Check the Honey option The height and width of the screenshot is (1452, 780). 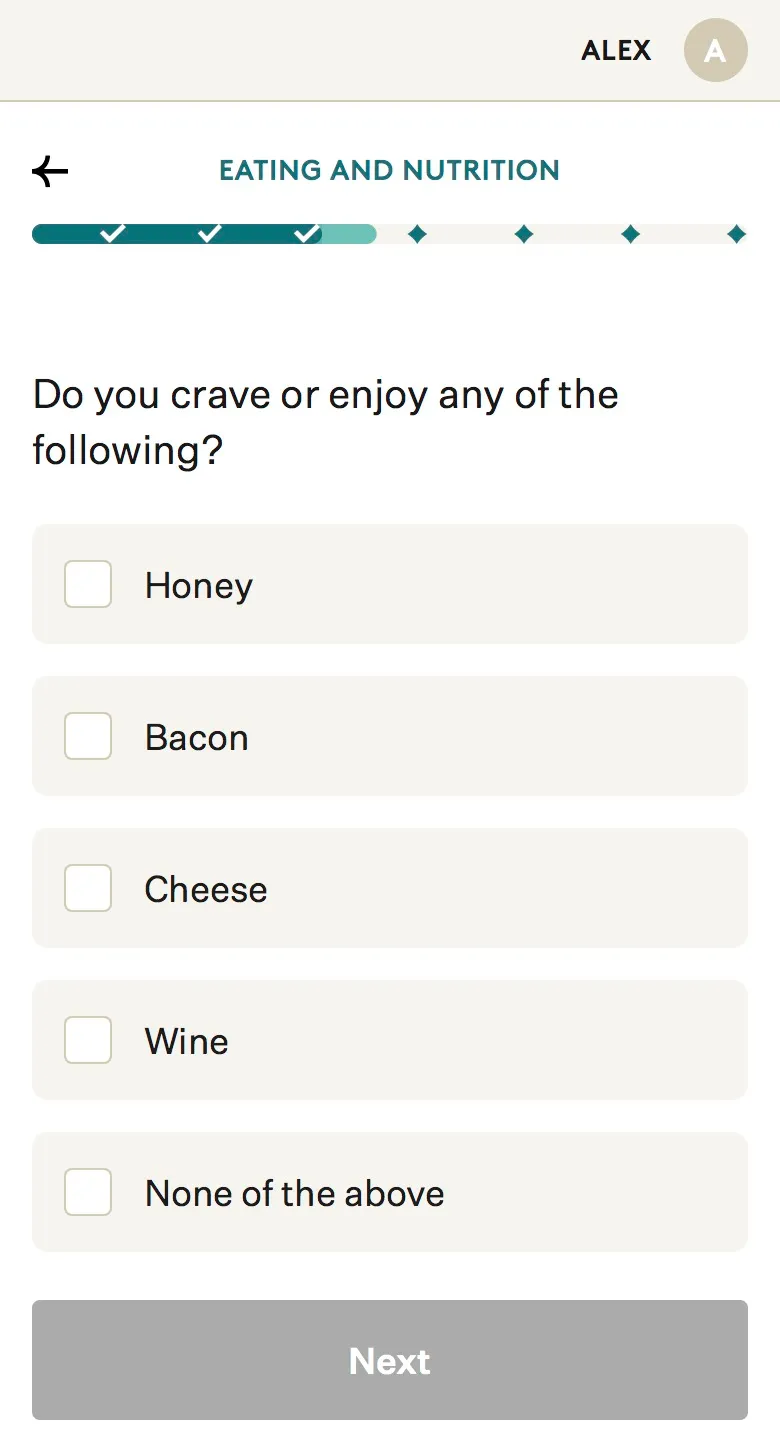coord(390,584)
